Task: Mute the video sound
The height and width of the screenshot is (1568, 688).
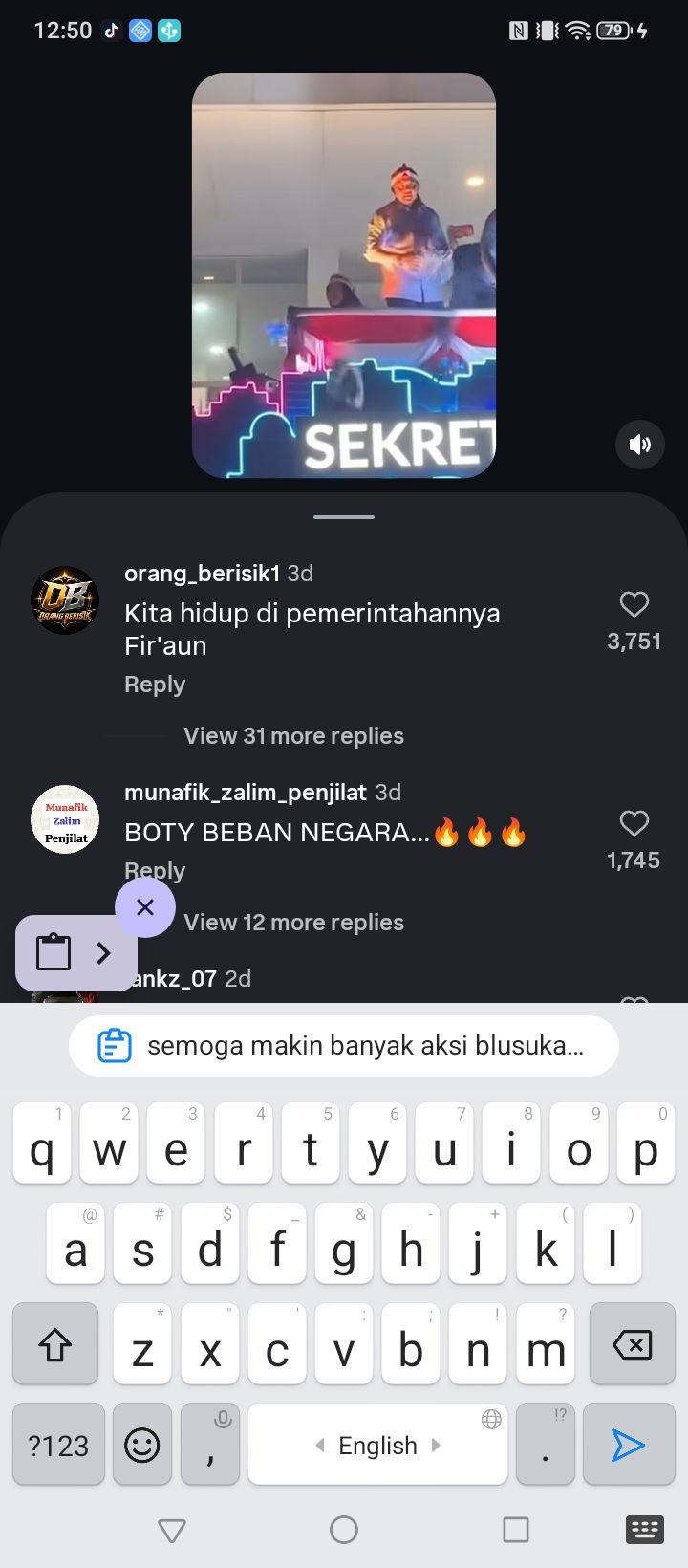Action: point(640,445)
